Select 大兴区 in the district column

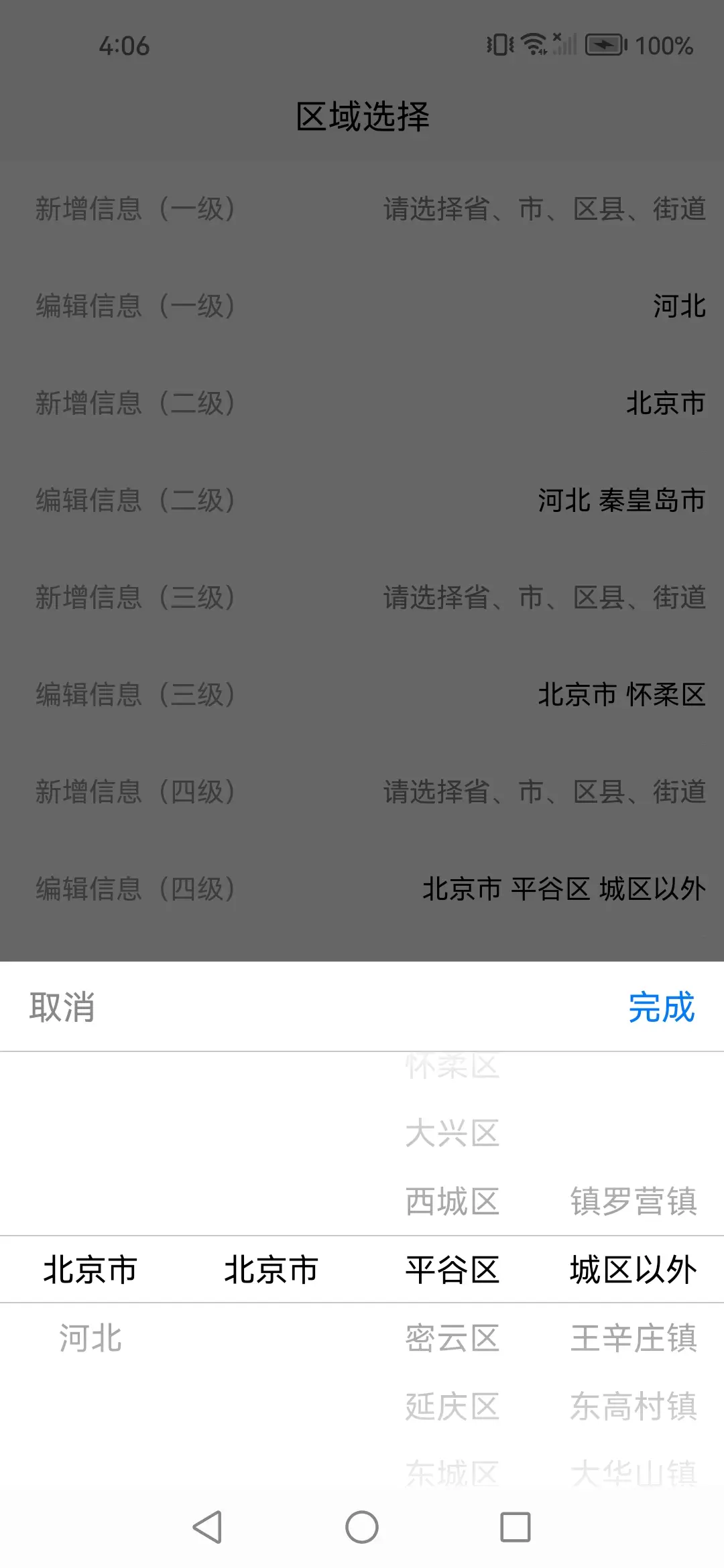coord(452,1133)
